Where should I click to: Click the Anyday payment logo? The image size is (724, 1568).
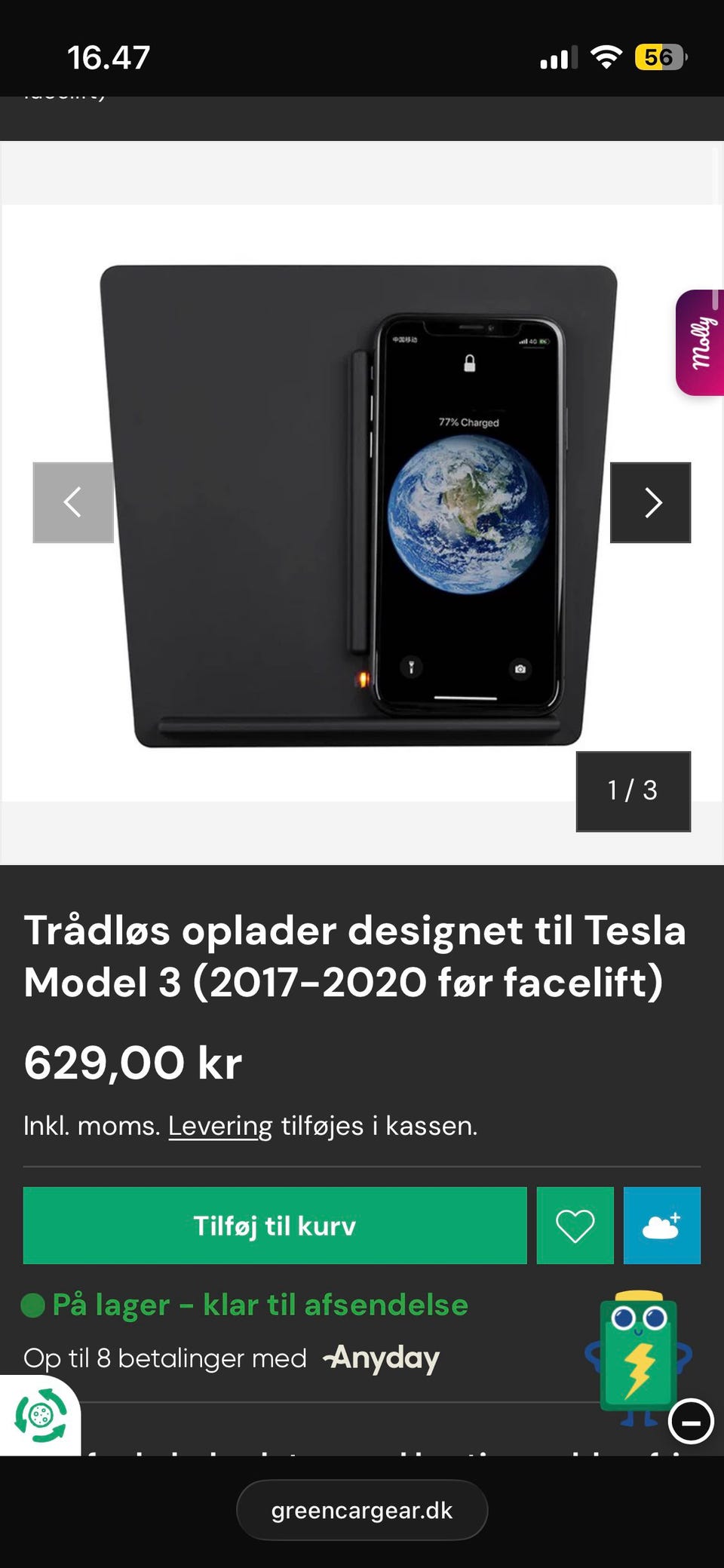(381, 1358)
